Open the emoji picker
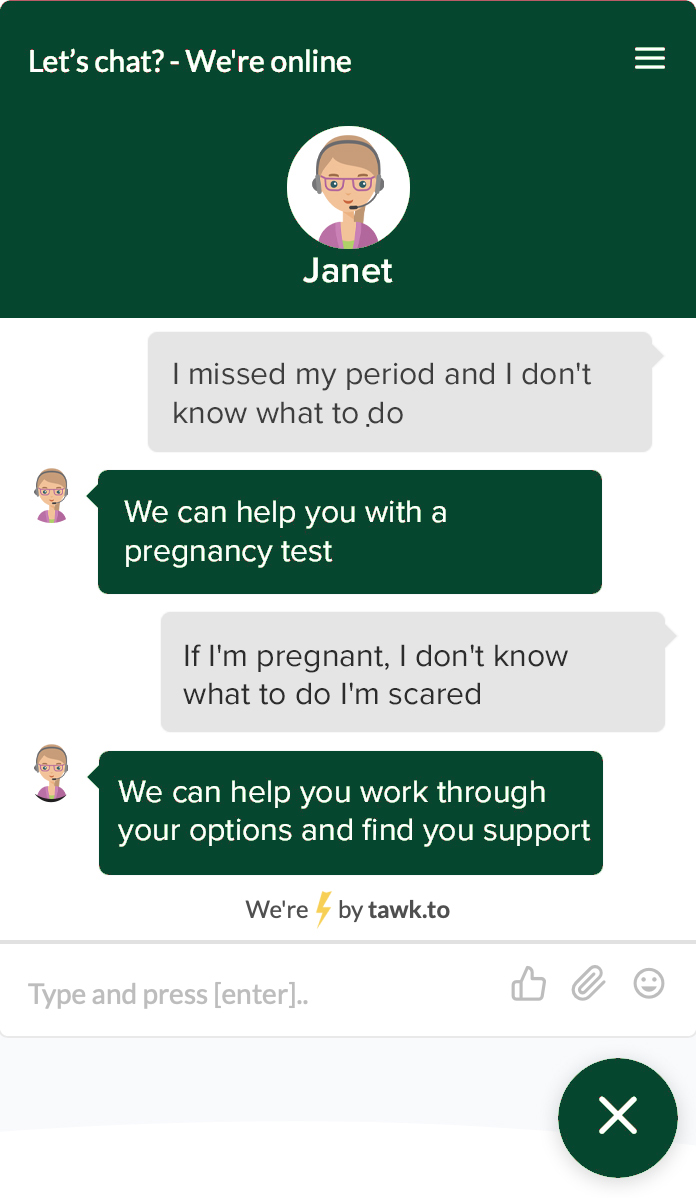The height and width of the screenshot is (1198, 696). coord(649,985)
